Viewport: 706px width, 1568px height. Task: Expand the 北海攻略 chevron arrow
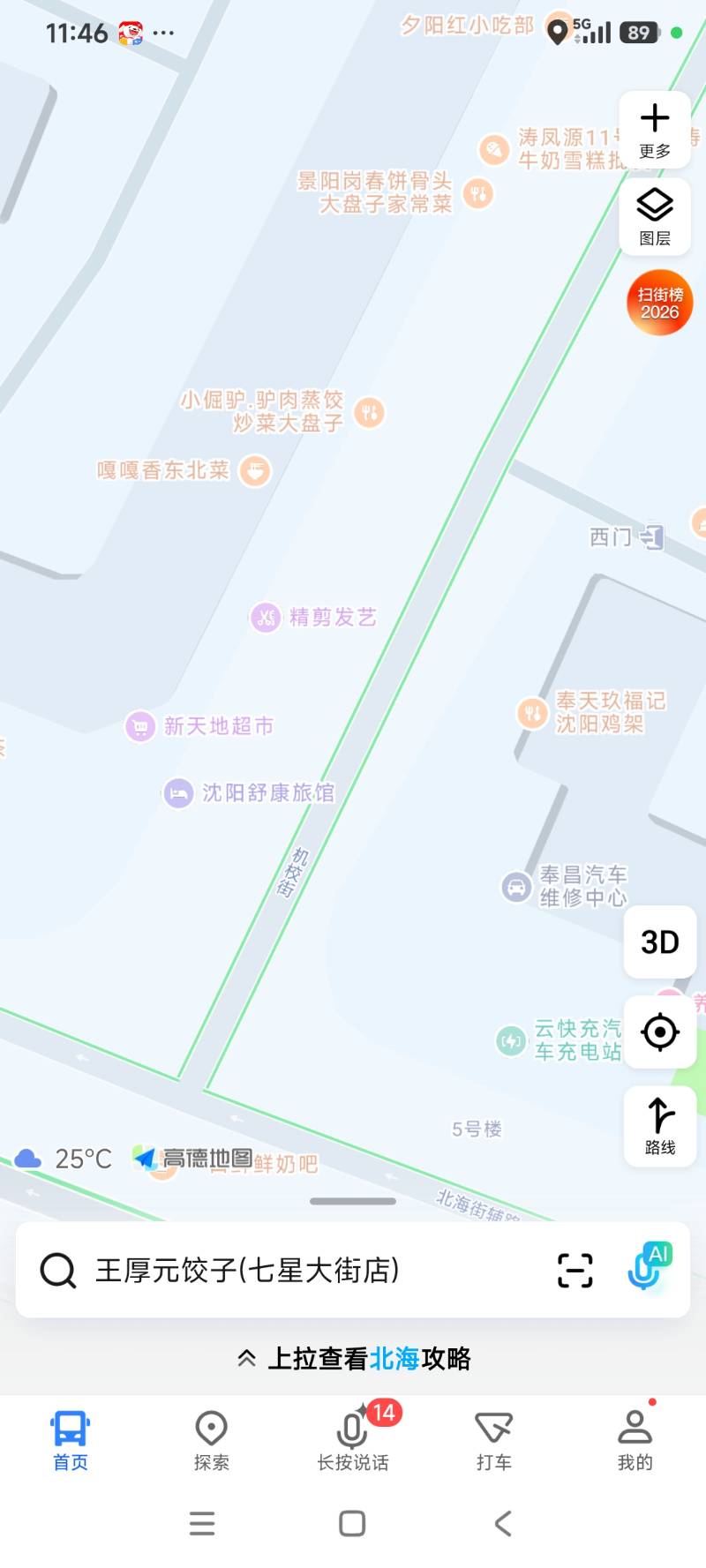click(246, 1357)
